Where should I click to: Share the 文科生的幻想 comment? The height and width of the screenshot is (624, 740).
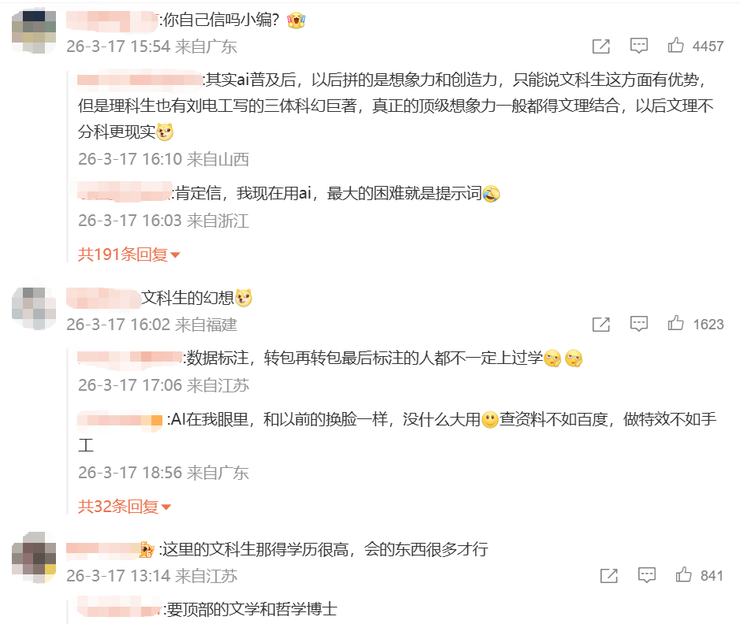600,324
